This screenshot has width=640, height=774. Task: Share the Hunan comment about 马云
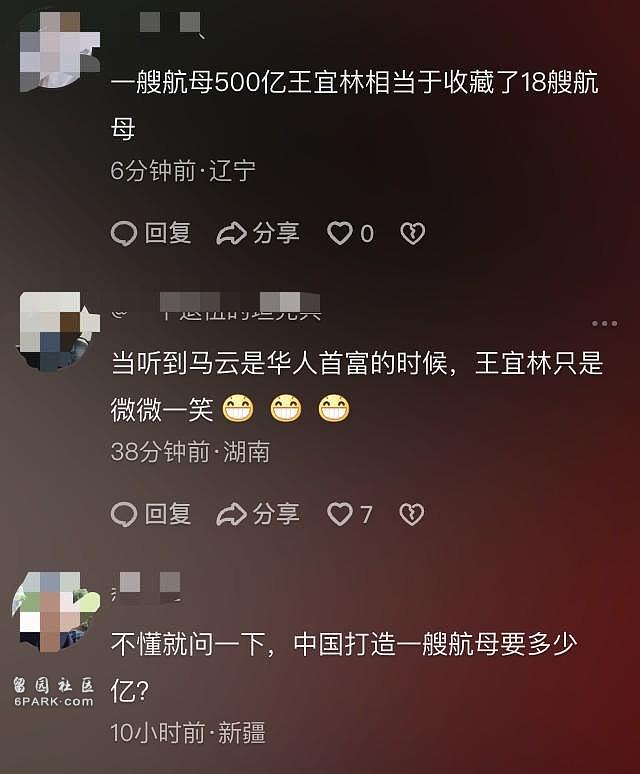[257, 514]
